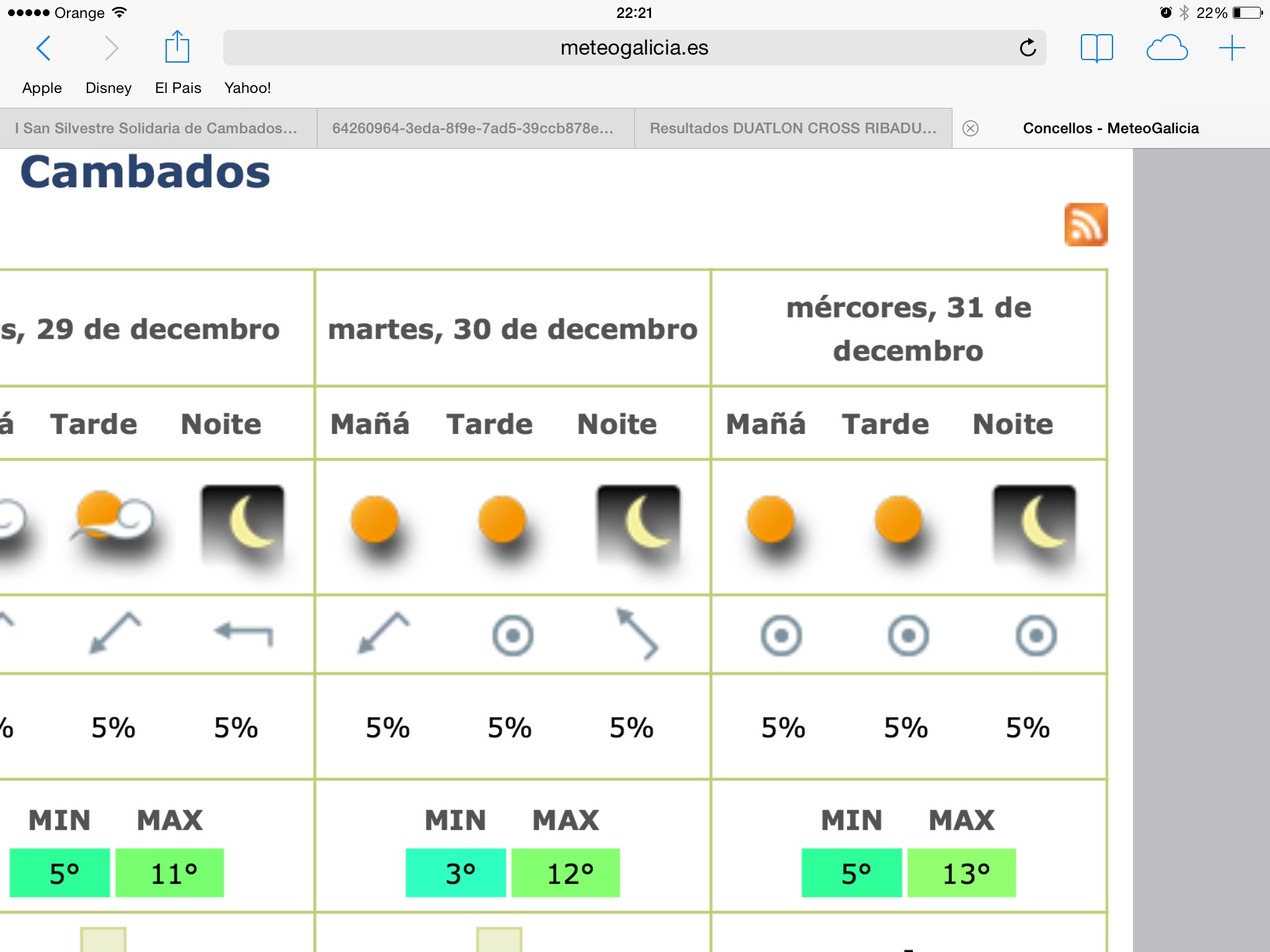
Task: Add a new tab
Action: click(1232, 48)
